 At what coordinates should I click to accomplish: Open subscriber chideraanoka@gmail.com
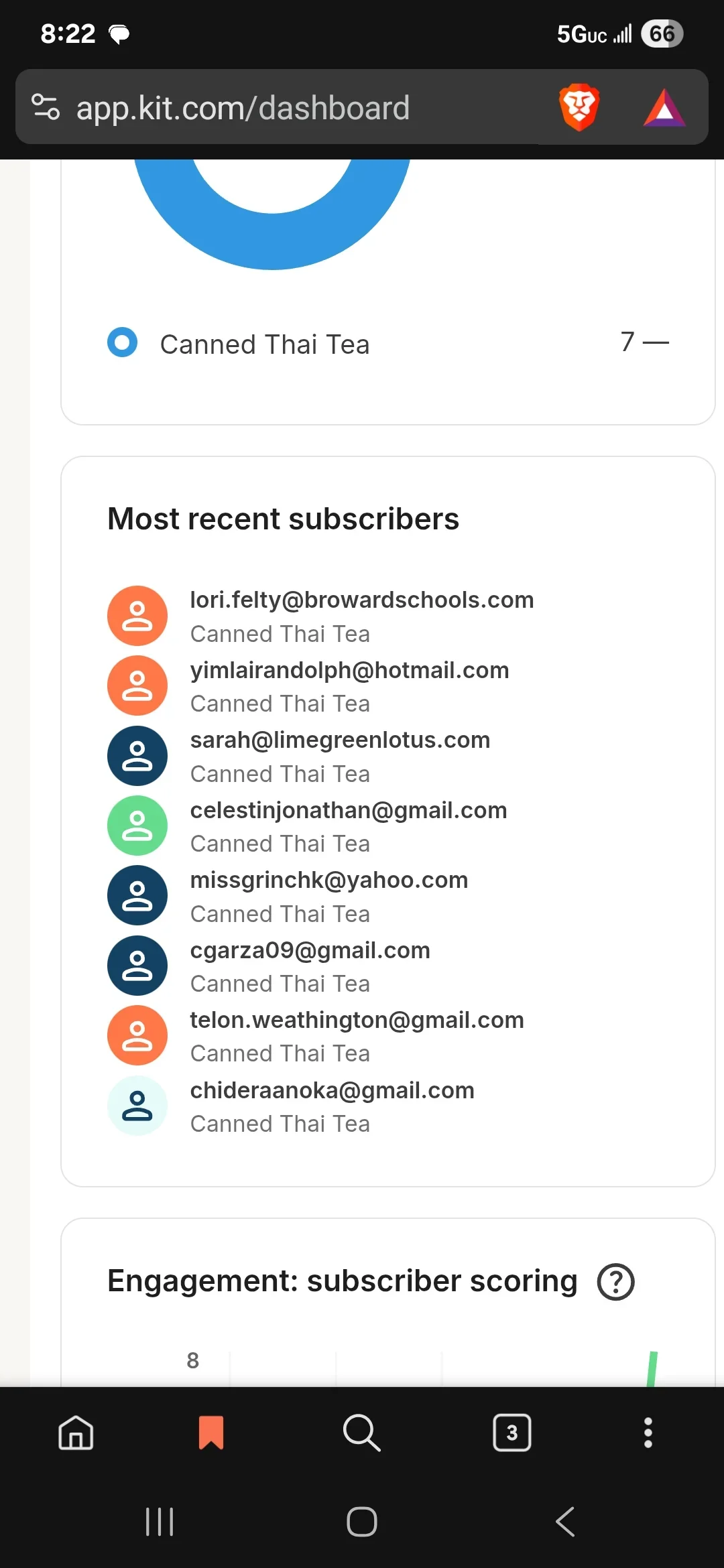pos(332,1090)
